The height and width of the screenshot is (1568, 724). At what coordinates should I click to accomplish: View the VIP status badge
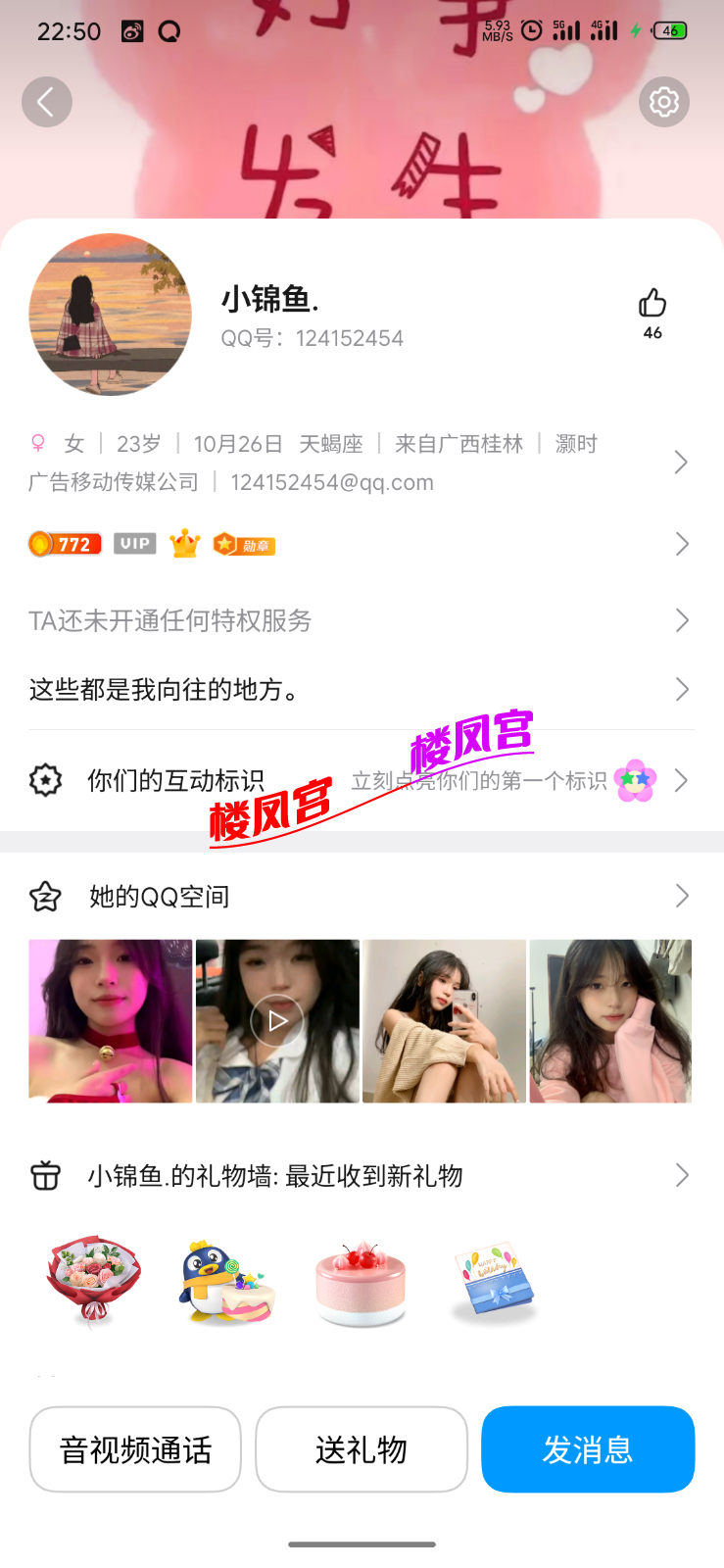134,544
